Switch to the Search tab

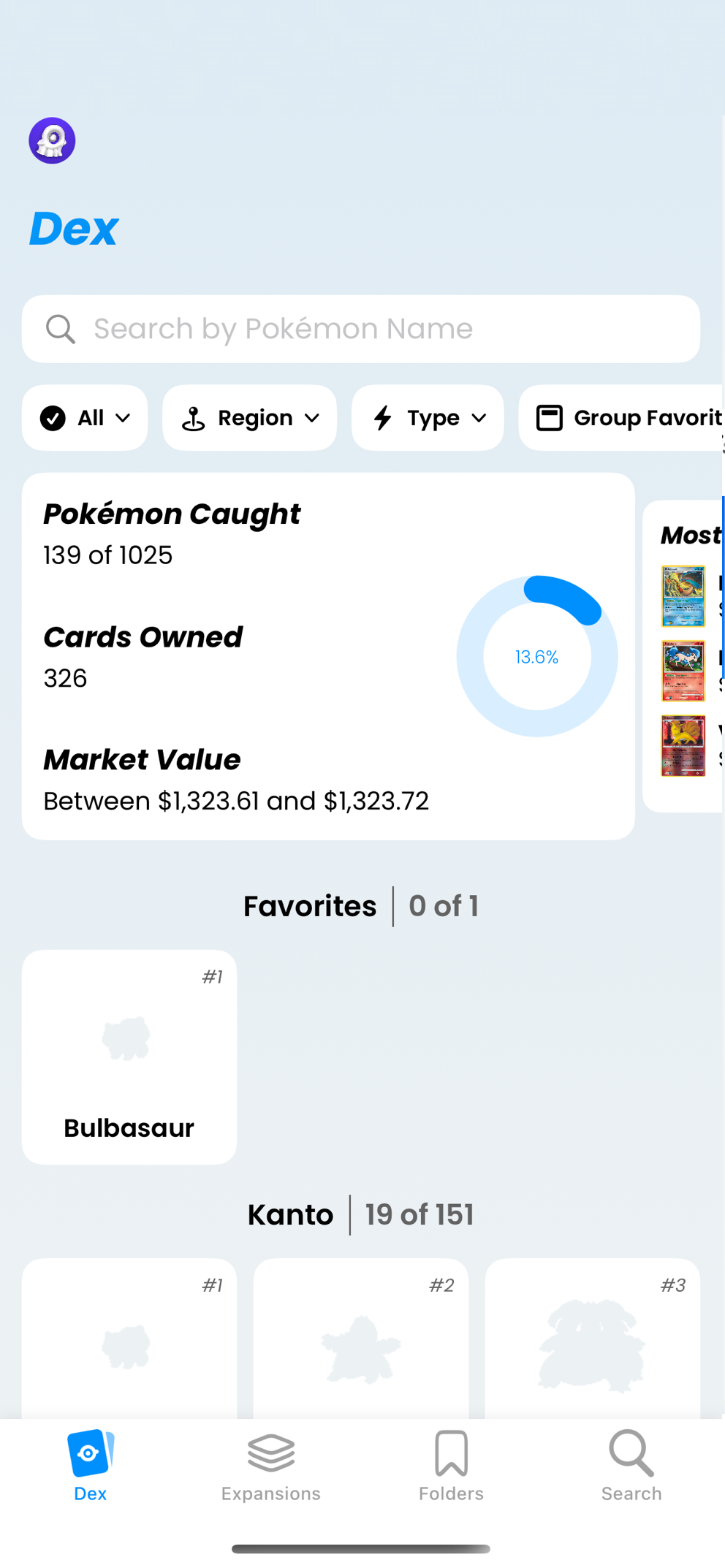(x=631, y=1466)
